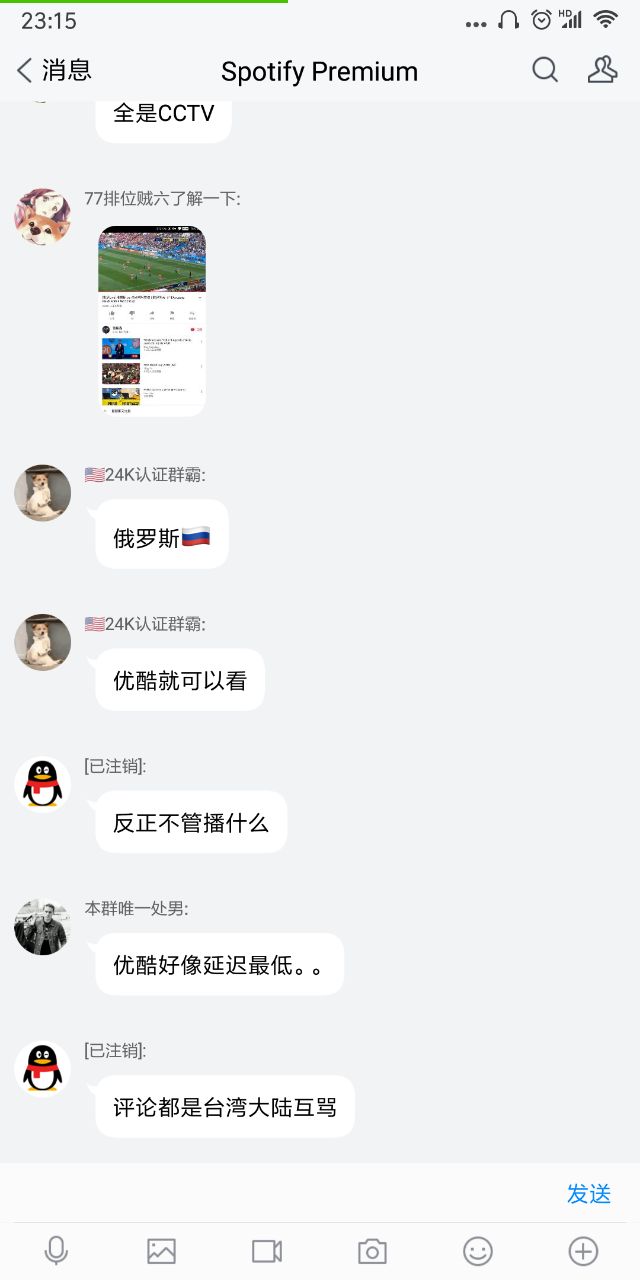The image size is (640, 1280).
Task: Open the emoji picker
Action: tap(478, 1251)
